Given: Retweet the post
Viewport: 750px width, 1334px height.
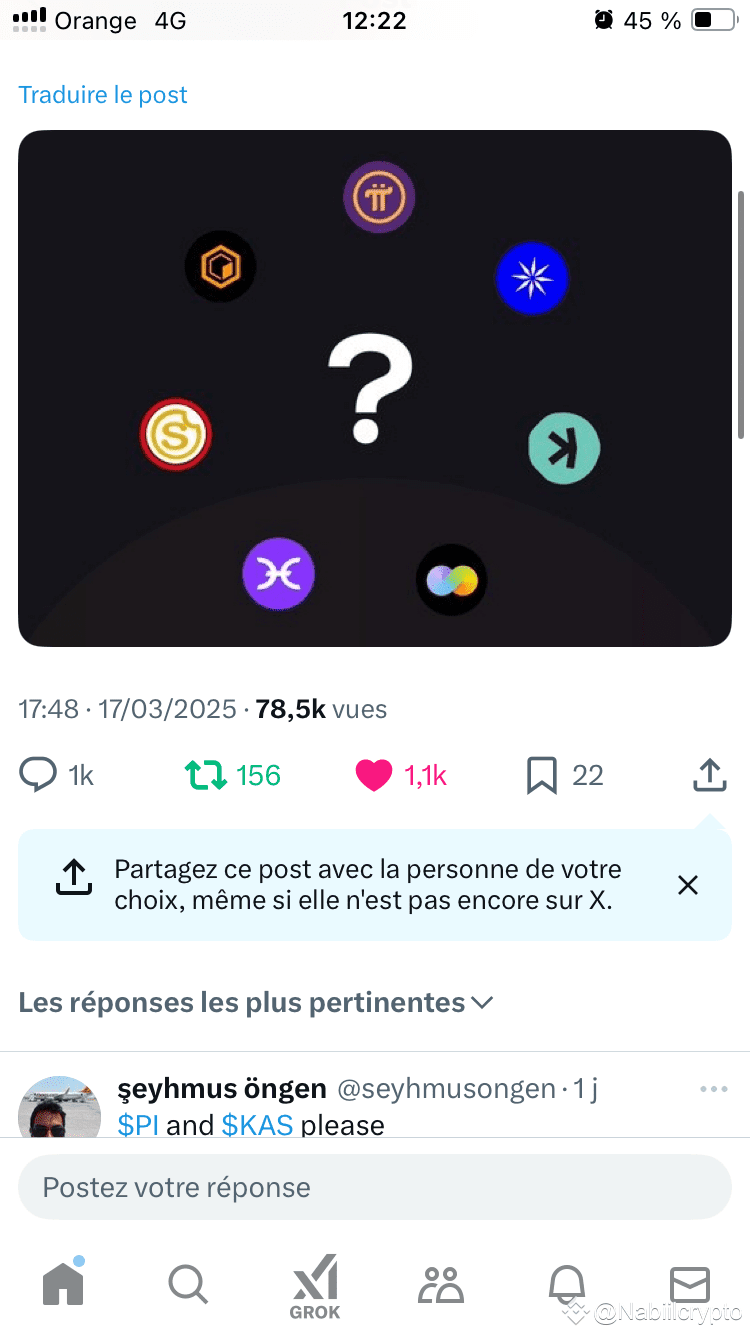Looking at the screenshot, I should [x=205, y=775].
